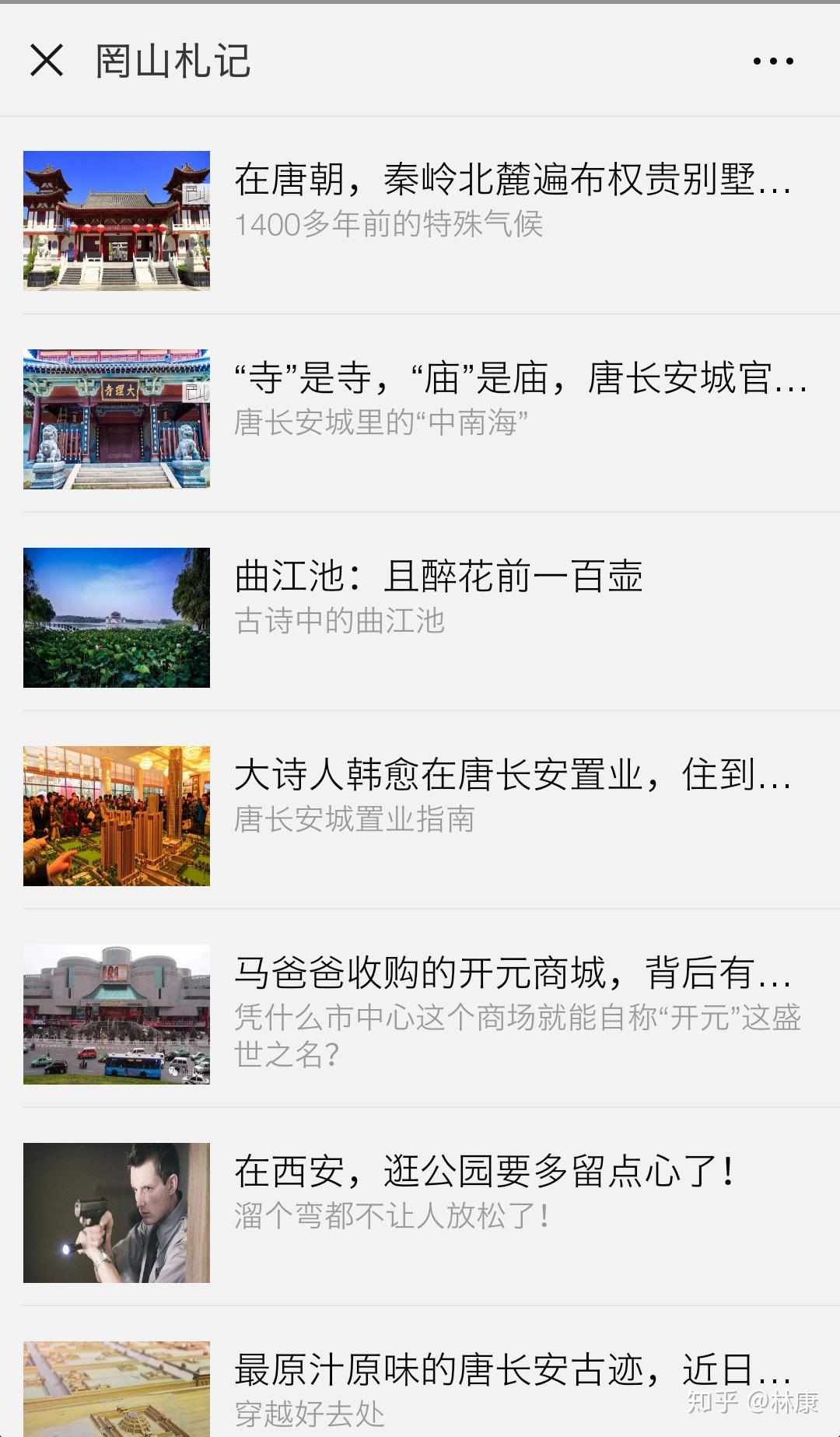Viewport: 840px width, 1437px height.
Task: Read 在西安，逛公园要多留点心了 article
Action: 484,1172
